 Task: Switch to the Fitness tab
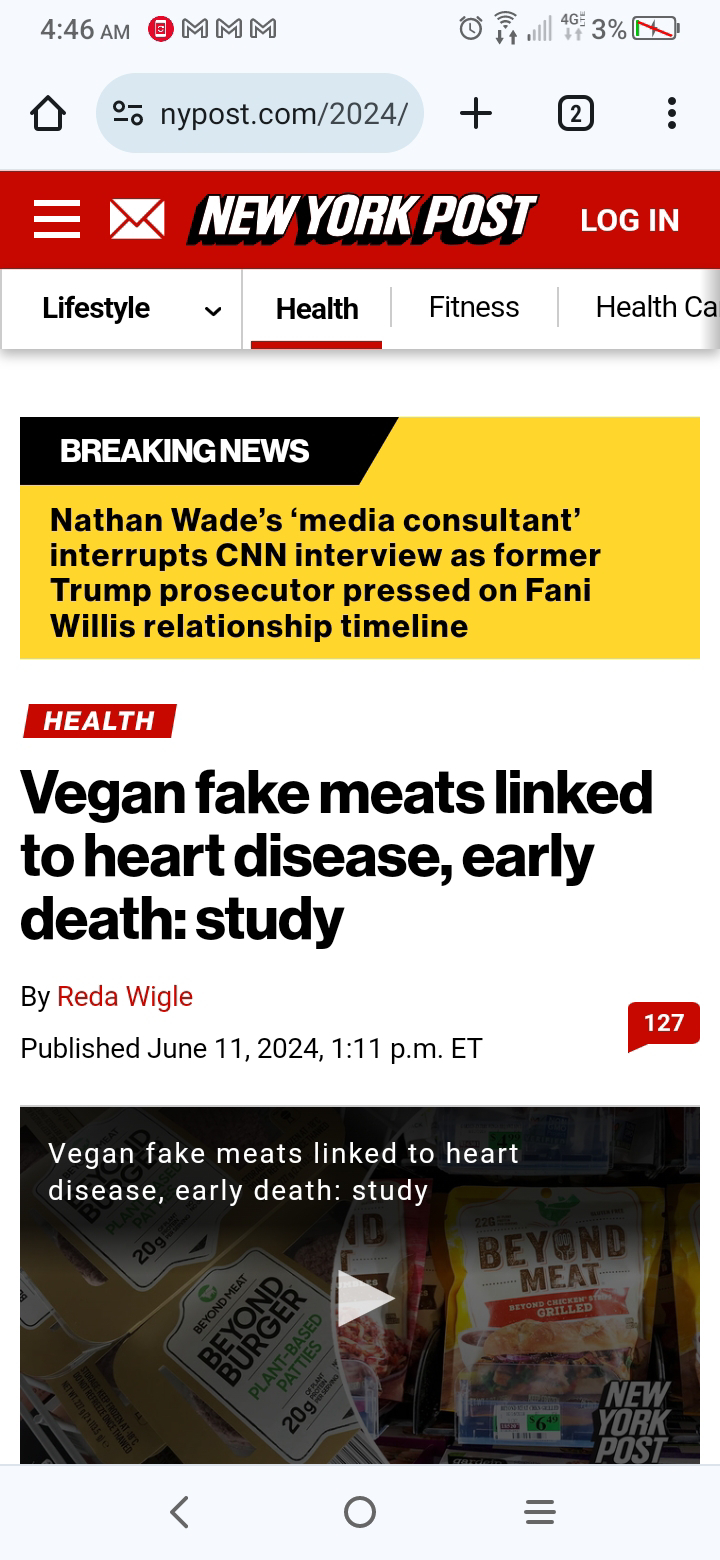[x=474, y=307]
